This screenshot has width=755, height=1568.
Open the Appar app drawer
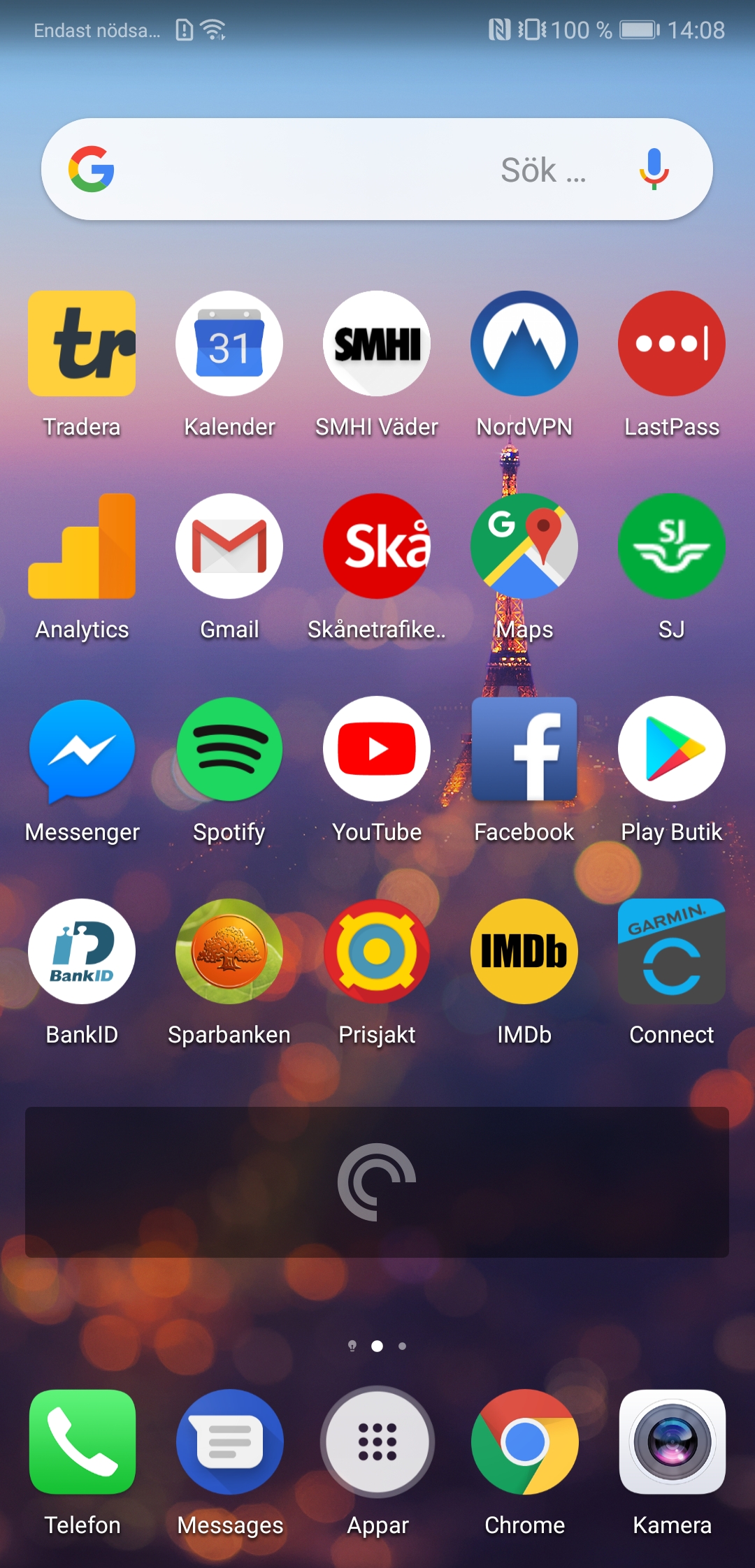click(377, 1442)
